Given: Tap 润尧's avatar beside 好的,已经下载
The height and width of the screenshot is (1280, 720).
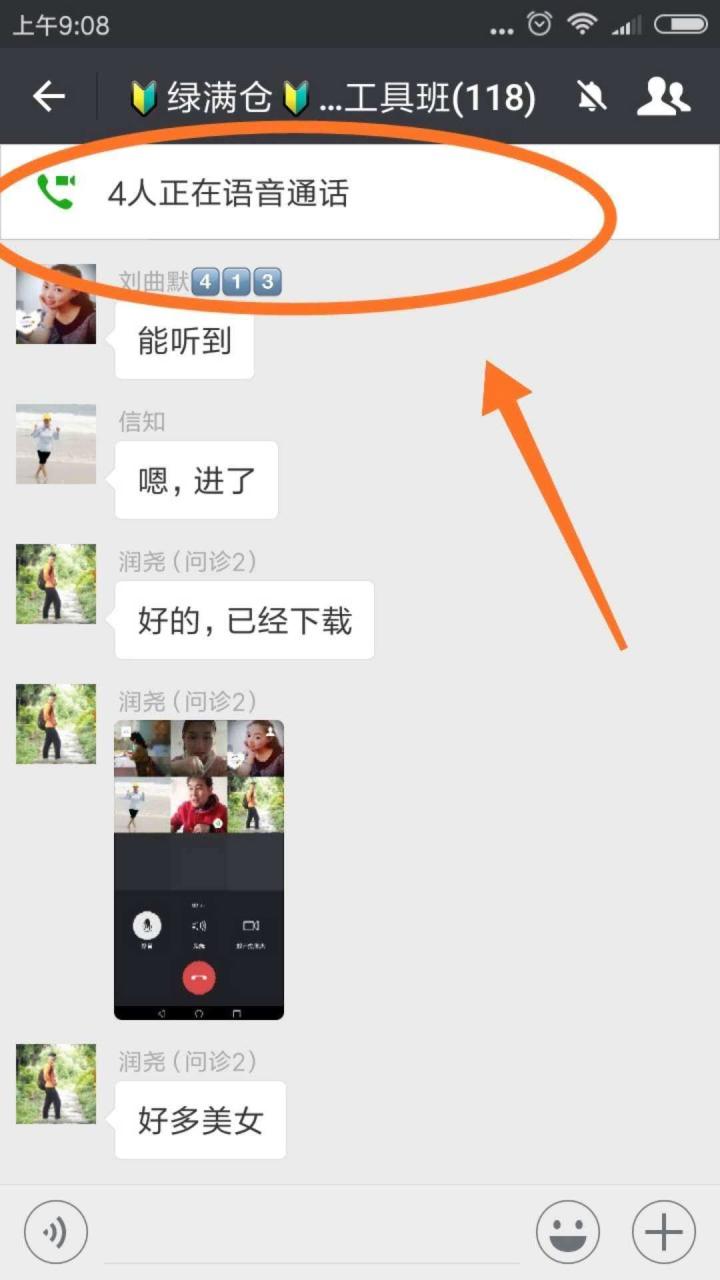Looking at the screenshot, I should 56,584.
